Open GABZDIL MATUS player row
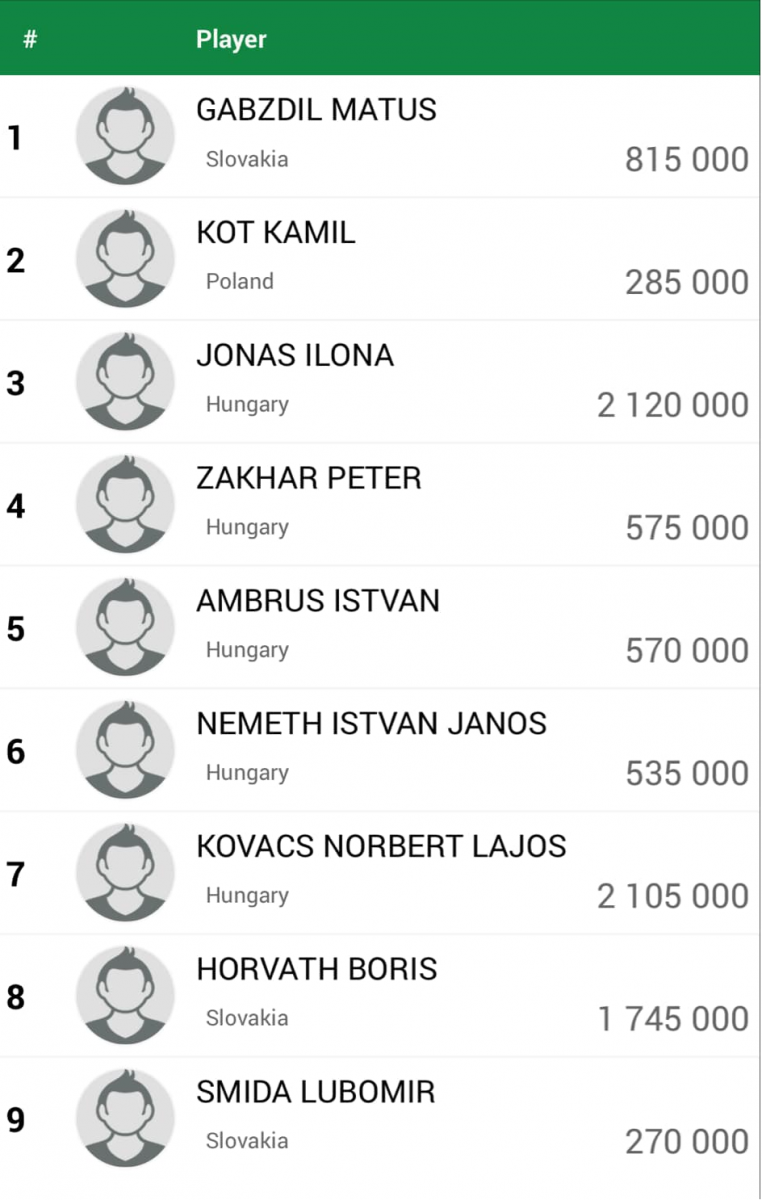The image size is (762, 1200). [380, 136]
